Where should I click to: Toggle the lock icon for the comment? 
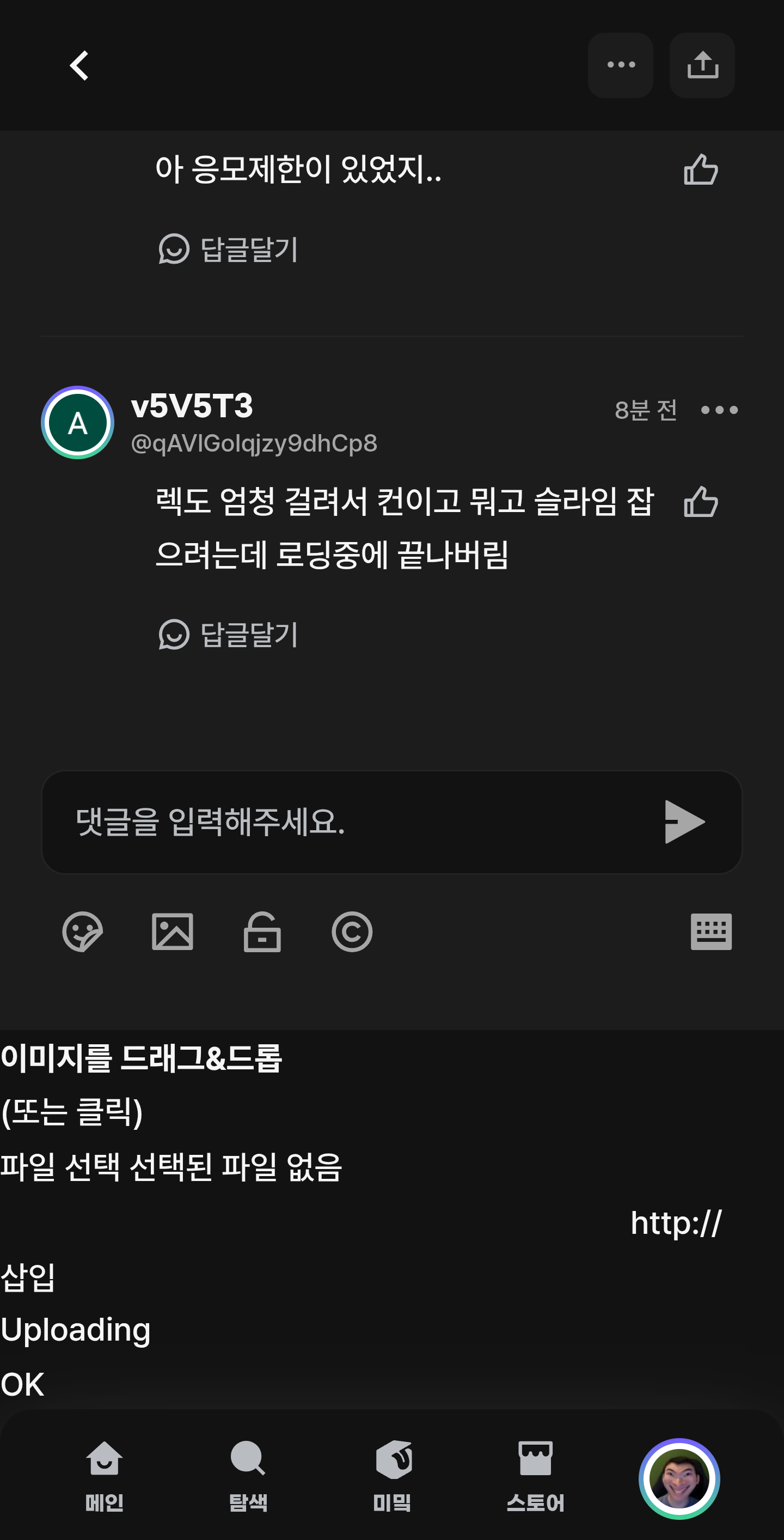[262, 932]
